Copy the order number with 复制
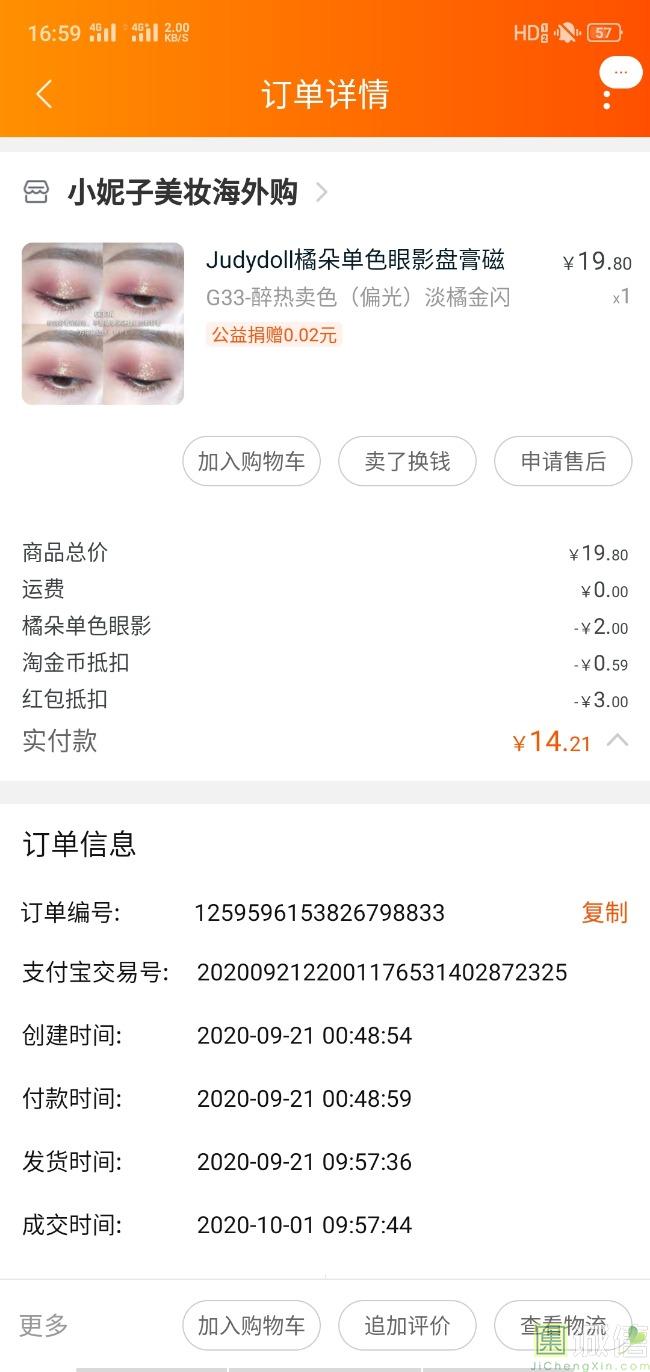Image resolution: width=650 pixels, height=1372 pixels. [x=604, y=912]
